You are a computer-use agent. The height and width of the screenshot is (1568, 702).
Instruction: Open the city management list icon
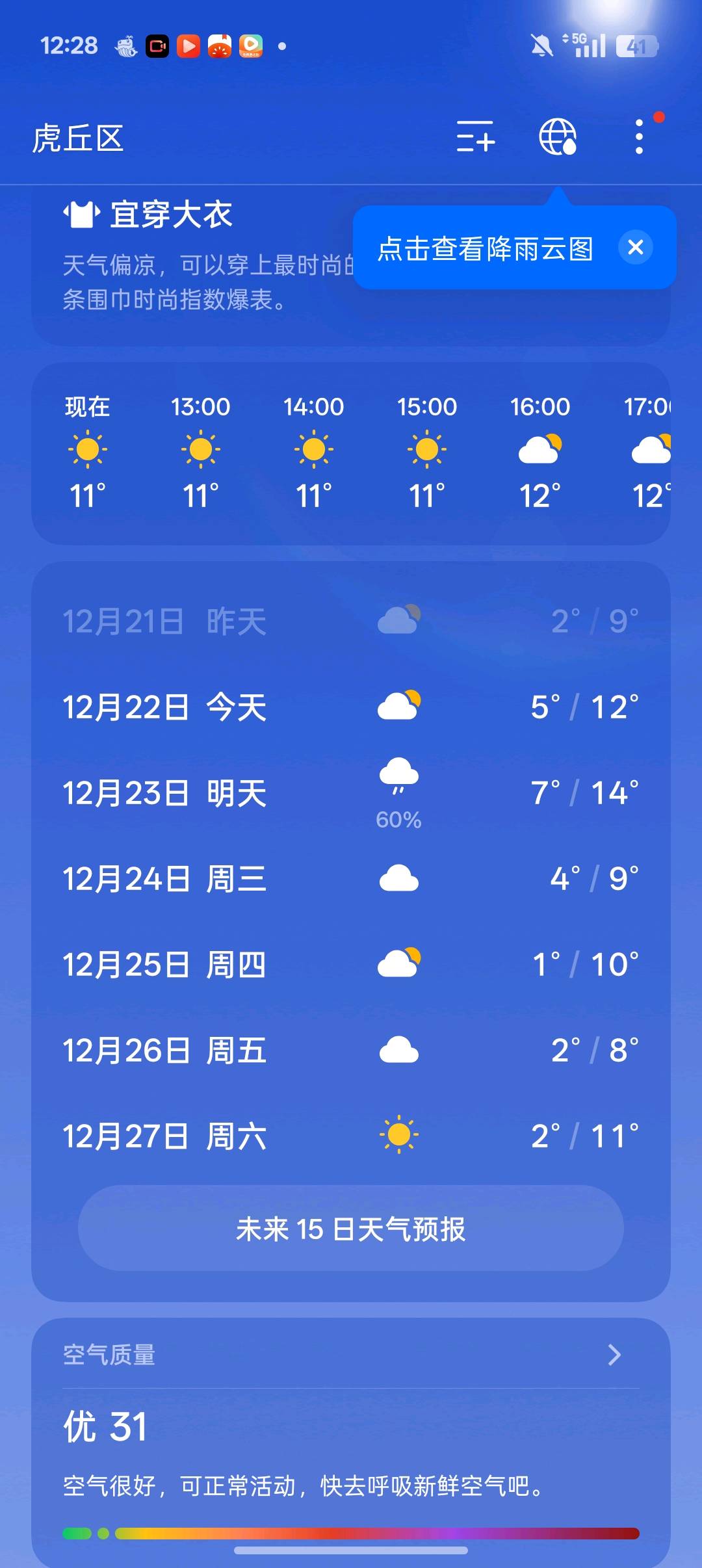[476, 138]
